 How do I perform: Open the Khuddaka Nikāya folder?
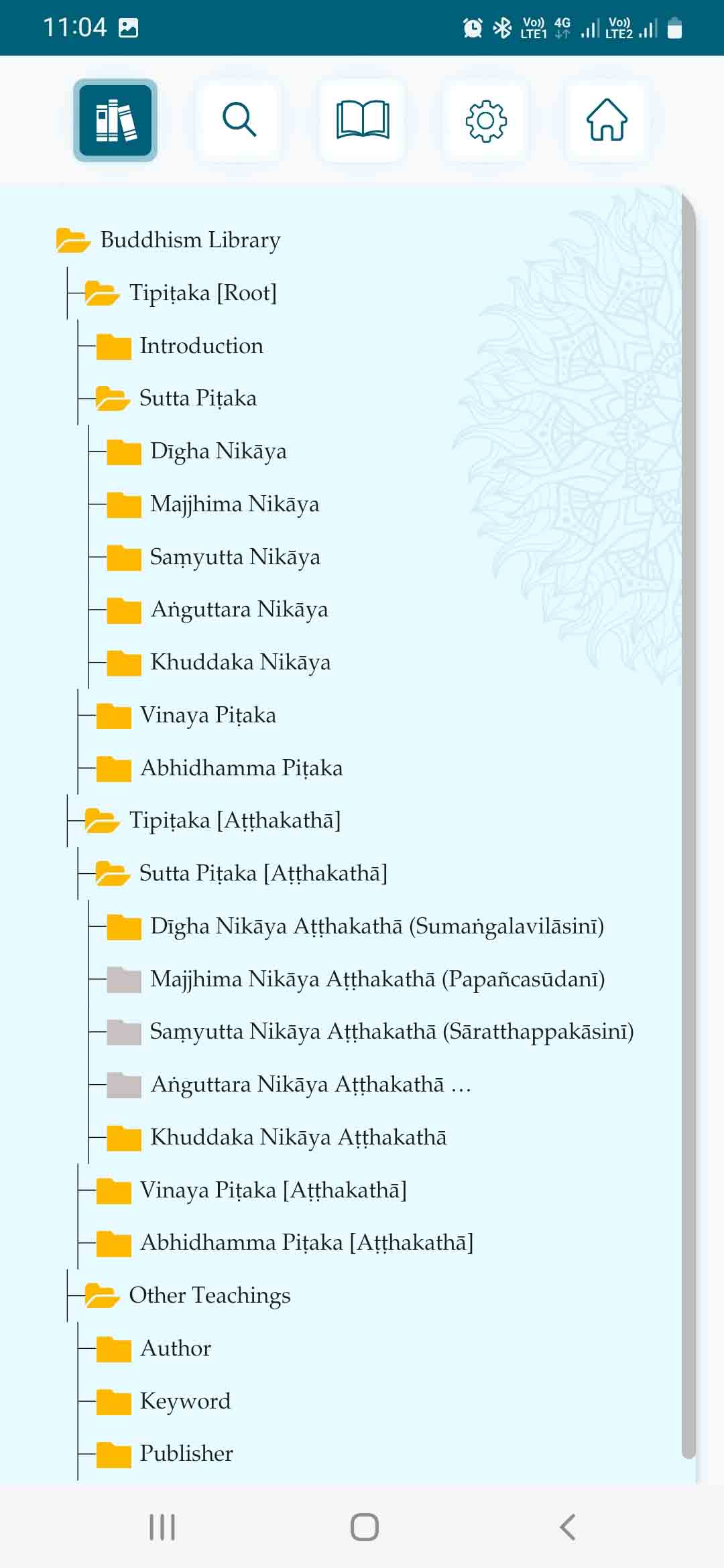pos(240,662)
